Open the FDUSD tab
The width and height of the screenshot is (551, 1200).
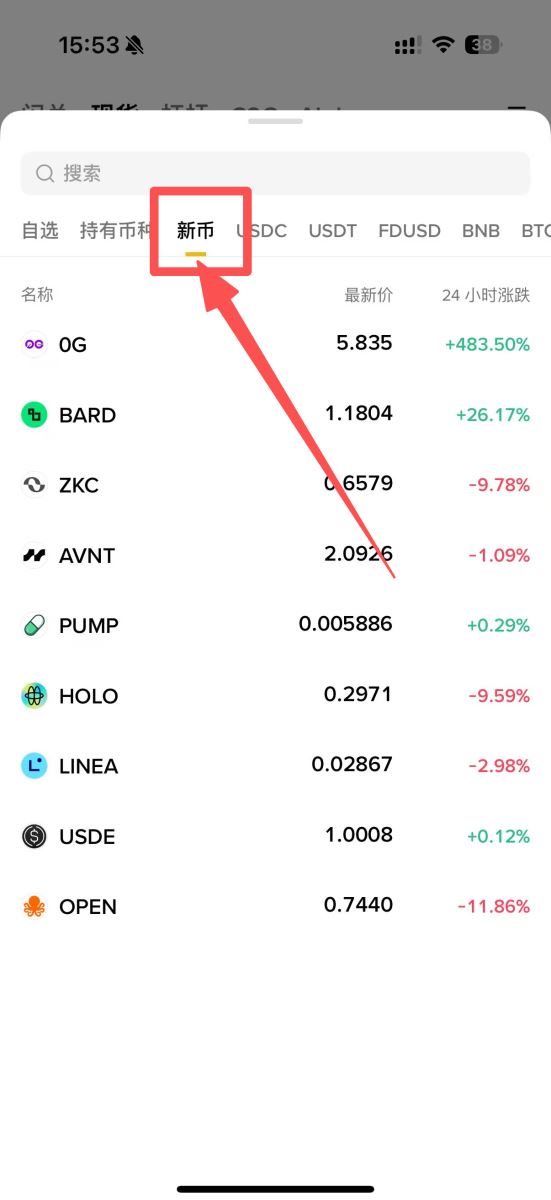[409, 231]
